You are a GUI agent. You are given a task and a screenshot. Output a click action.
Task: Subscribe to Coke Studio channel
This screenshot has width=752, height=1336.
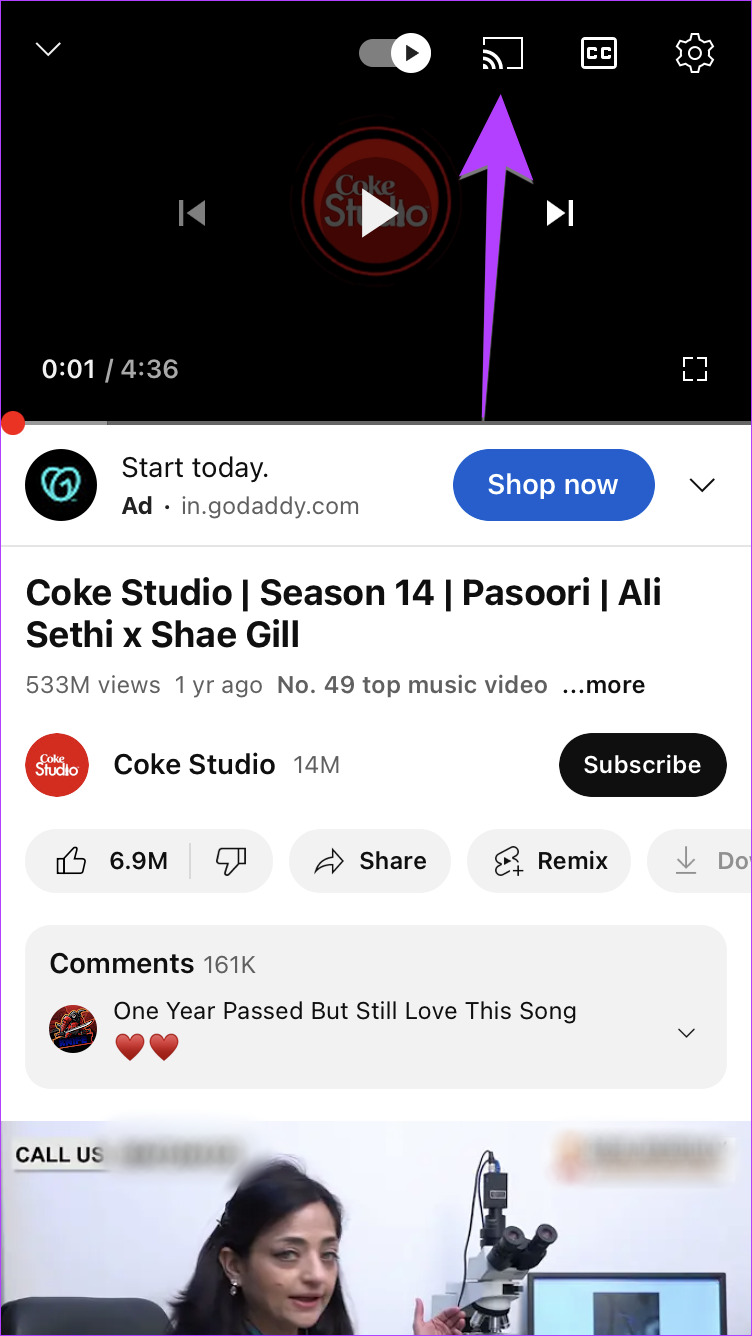pyautogui.click(x=642, y=765)
